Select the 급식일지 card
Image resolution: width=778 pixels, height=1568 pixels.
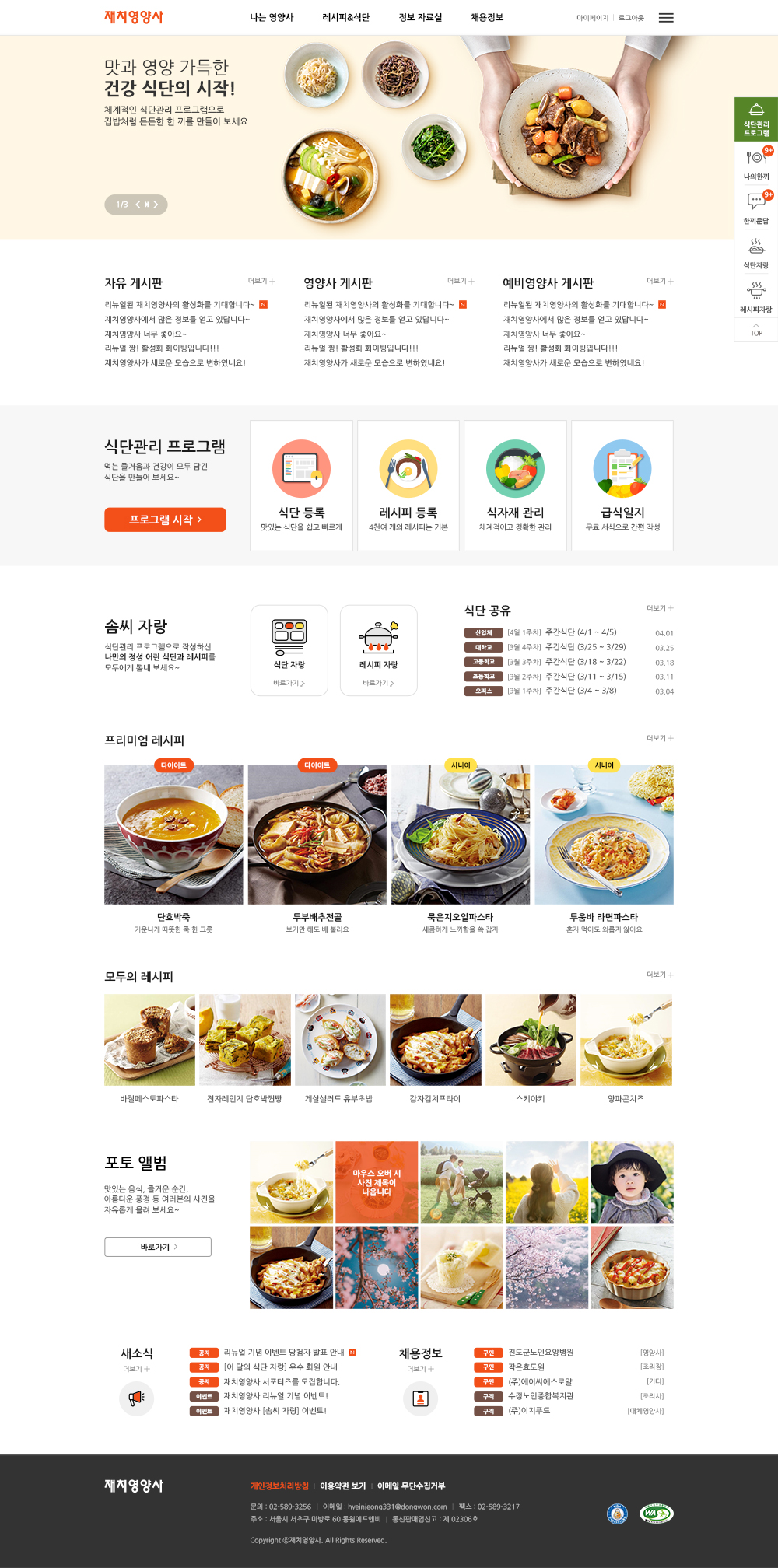622,485
